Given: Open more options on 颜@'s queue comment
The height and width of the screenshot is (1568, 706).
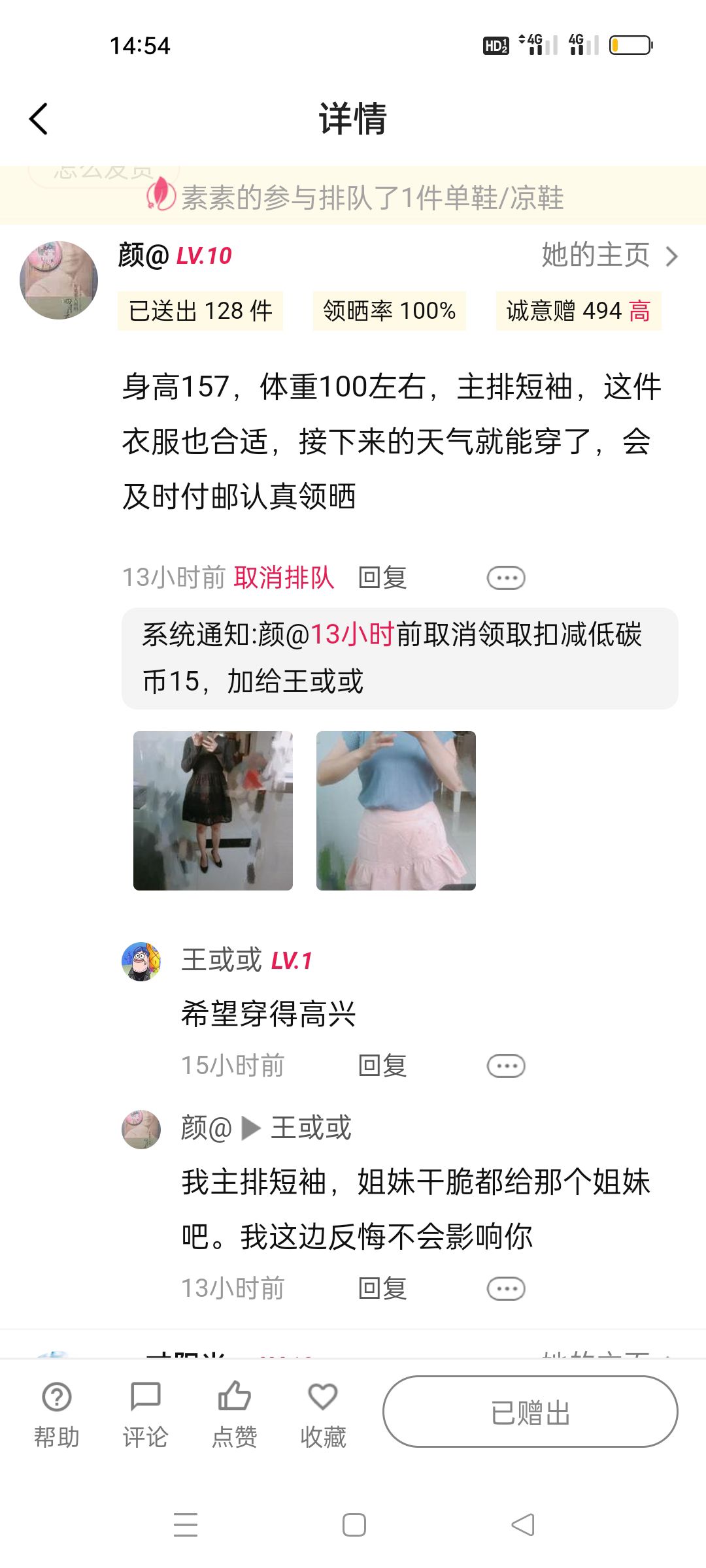Looking at the screenshot, I should pyautogui.click(x=505, y=578).
